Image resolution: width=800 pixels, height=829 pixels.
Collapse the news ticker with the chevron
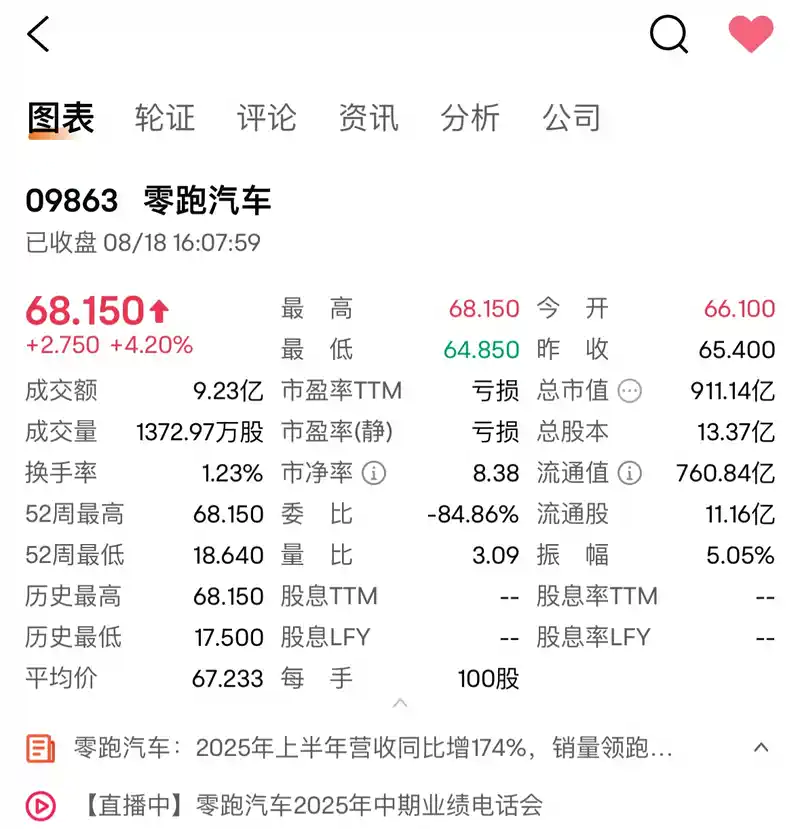pos(760,748)
